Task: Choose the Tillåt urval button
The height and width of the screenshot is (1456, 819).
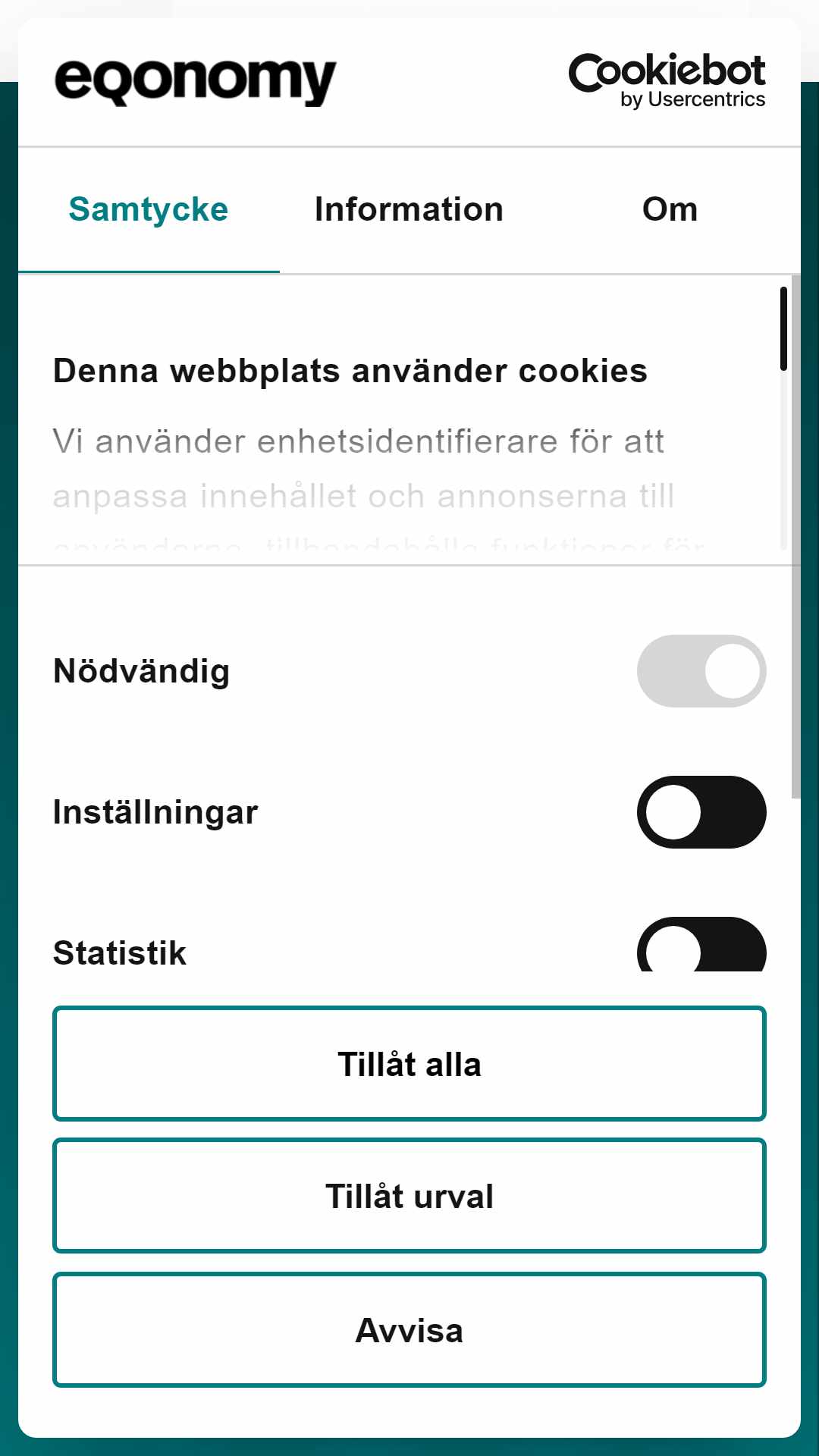Action: point(409,1196)
